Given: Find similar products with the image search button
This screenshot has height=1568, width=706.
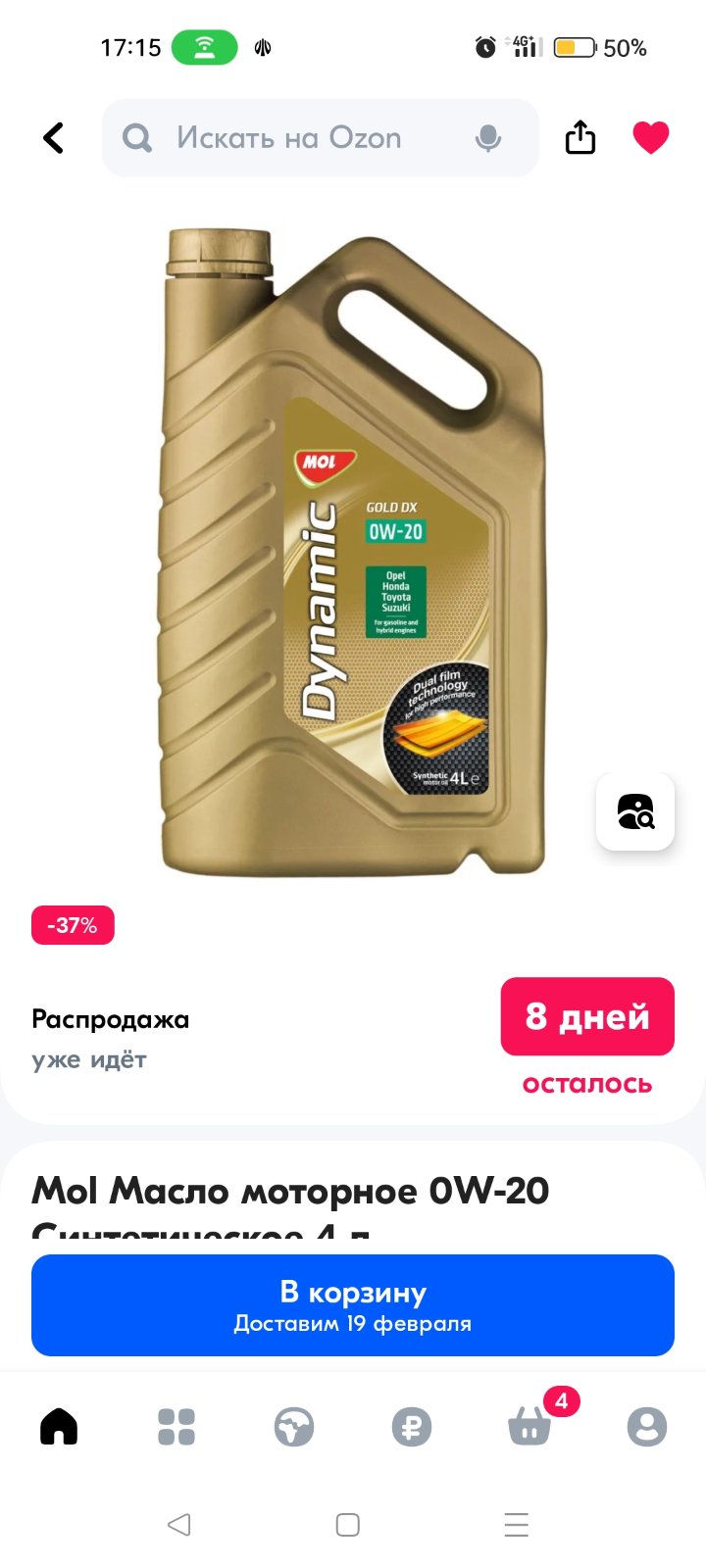Looking at the screenshot, I should coord(635,811).
